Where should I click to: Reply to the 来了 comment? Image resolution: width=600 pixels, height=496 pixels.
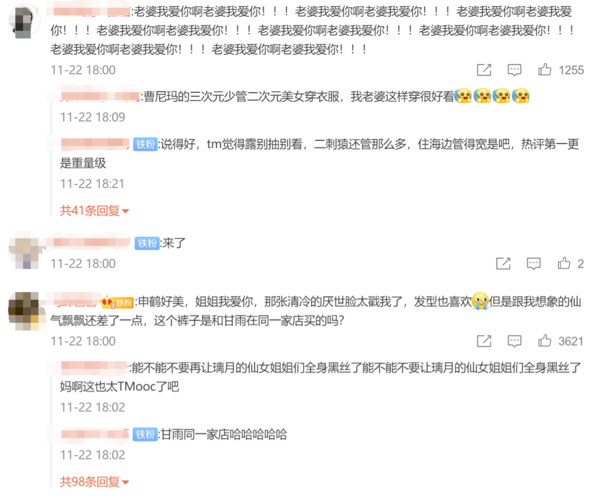tap(532, 263)
